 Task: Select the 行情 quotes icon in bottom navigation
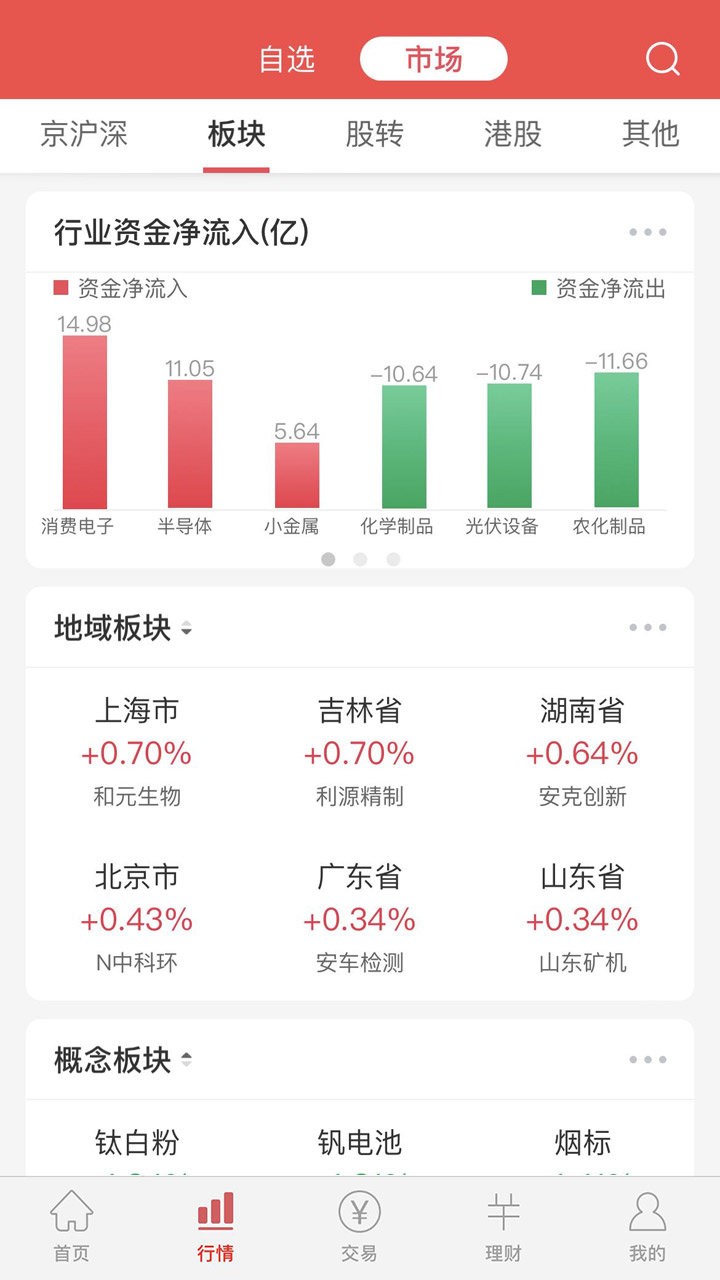216,1222
